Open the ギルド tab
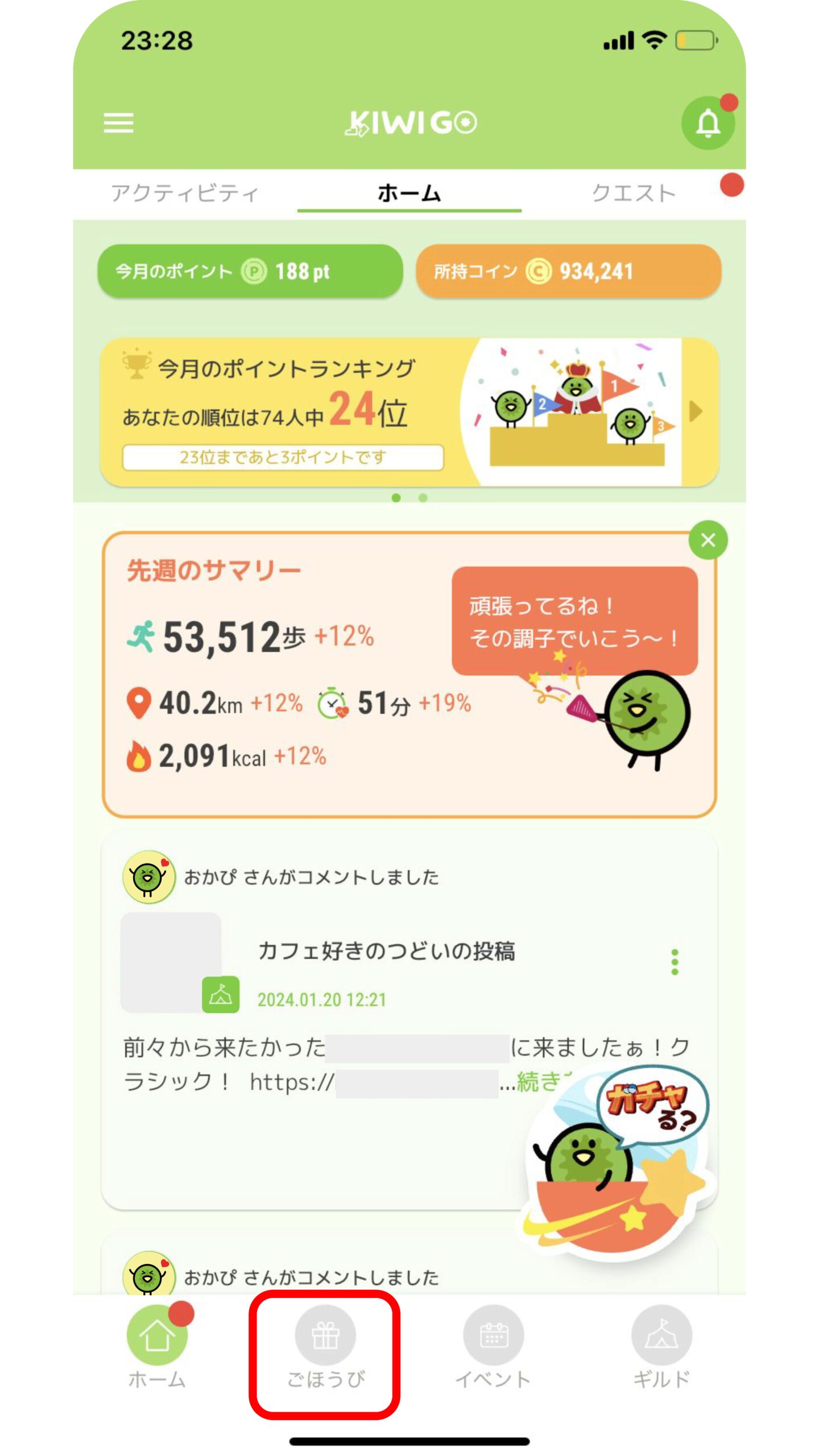Image resolution: width=819 pixels, height=1456 pixels. [x=661, y=1353]
